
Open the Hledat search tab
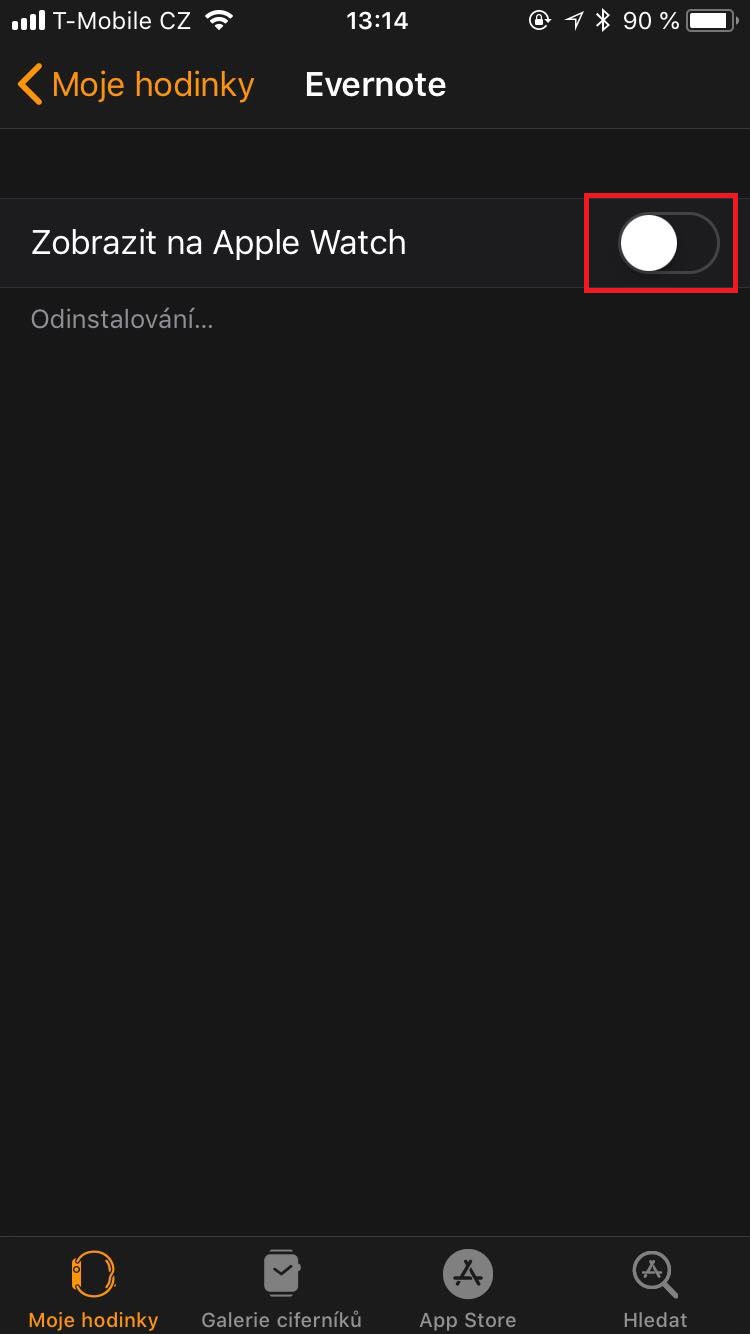point(655,1288)
